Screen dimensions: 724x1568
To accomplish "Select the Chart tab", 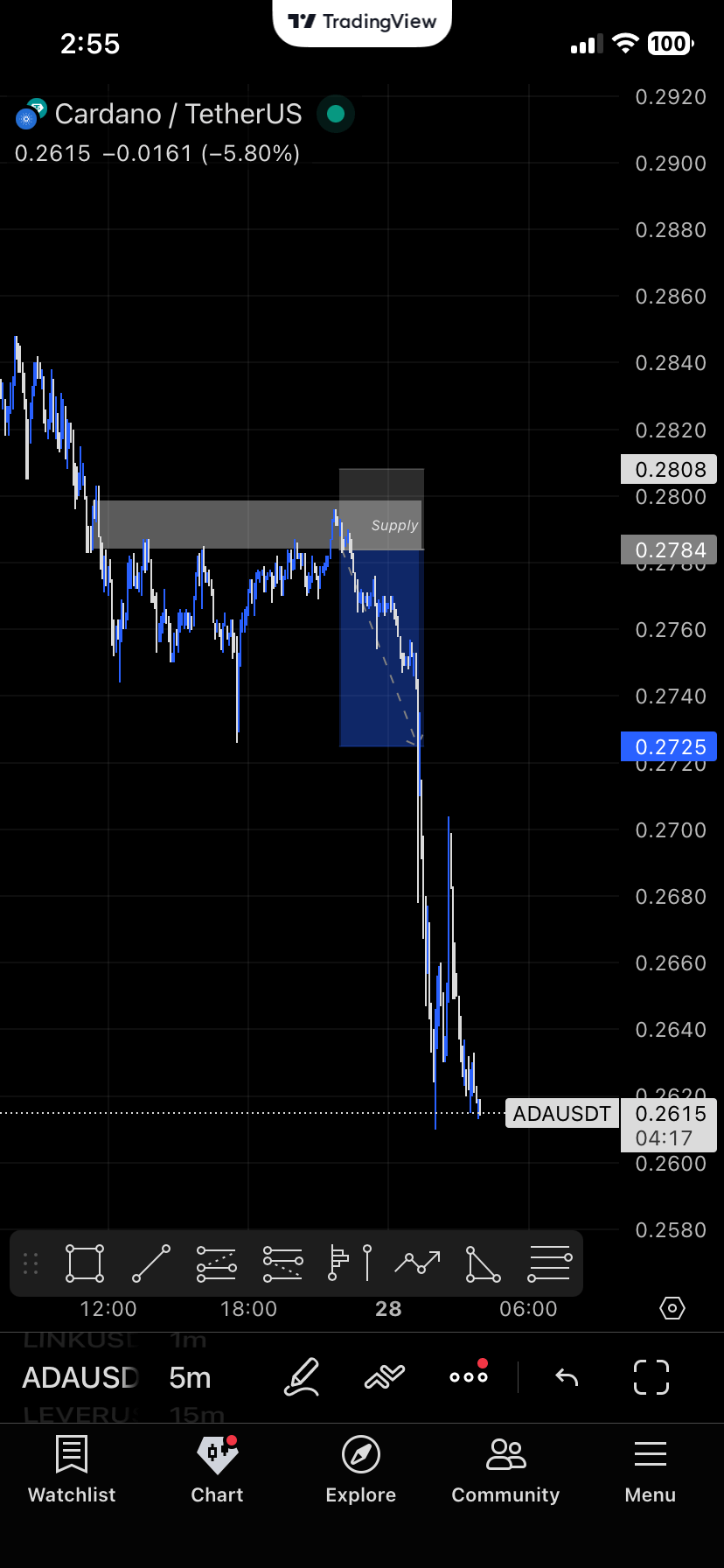I will tap(217, 1469).
